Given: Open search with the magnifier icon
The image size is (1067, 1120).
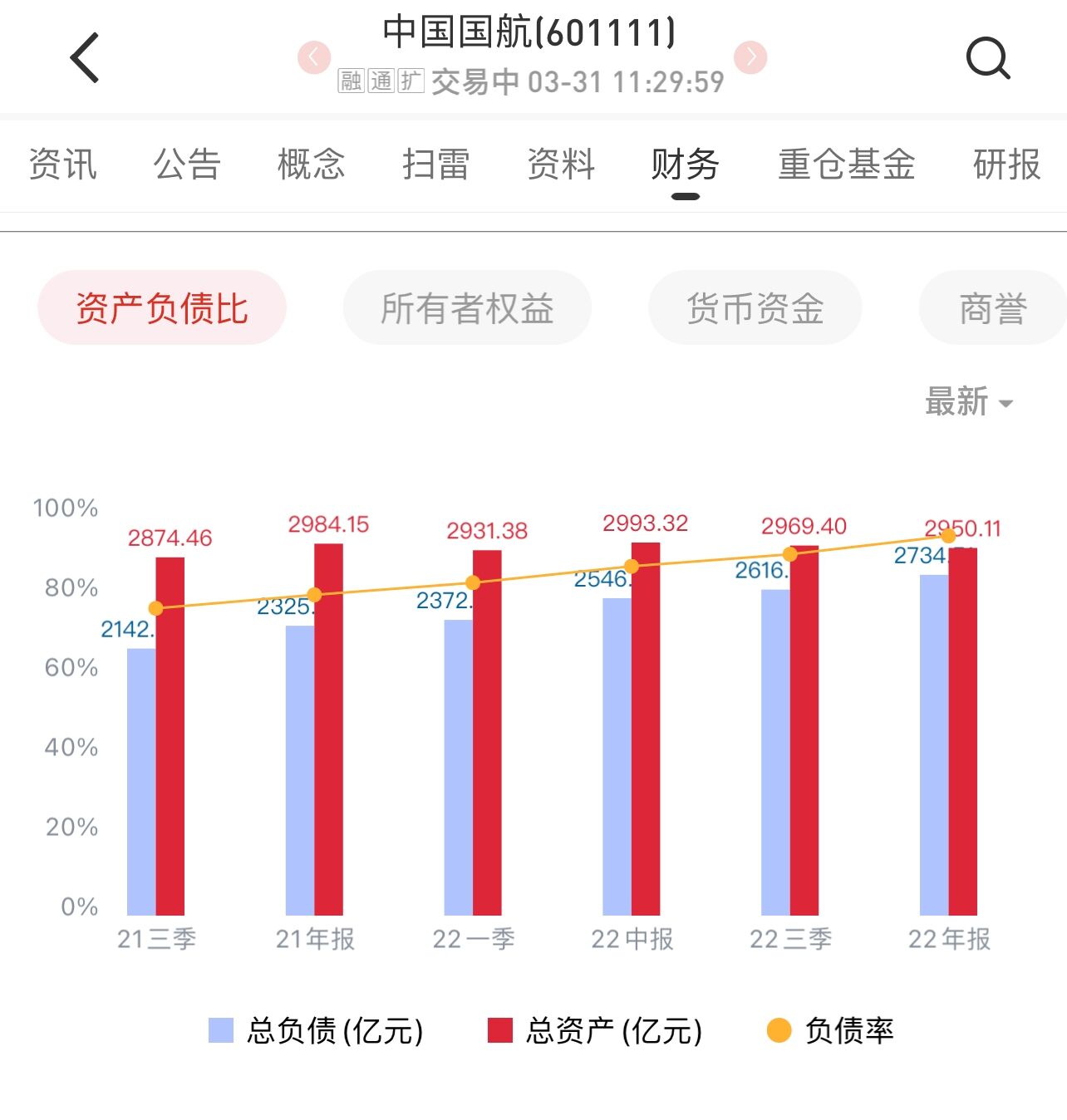Looking at the screenshot, I should coord(988,58).
